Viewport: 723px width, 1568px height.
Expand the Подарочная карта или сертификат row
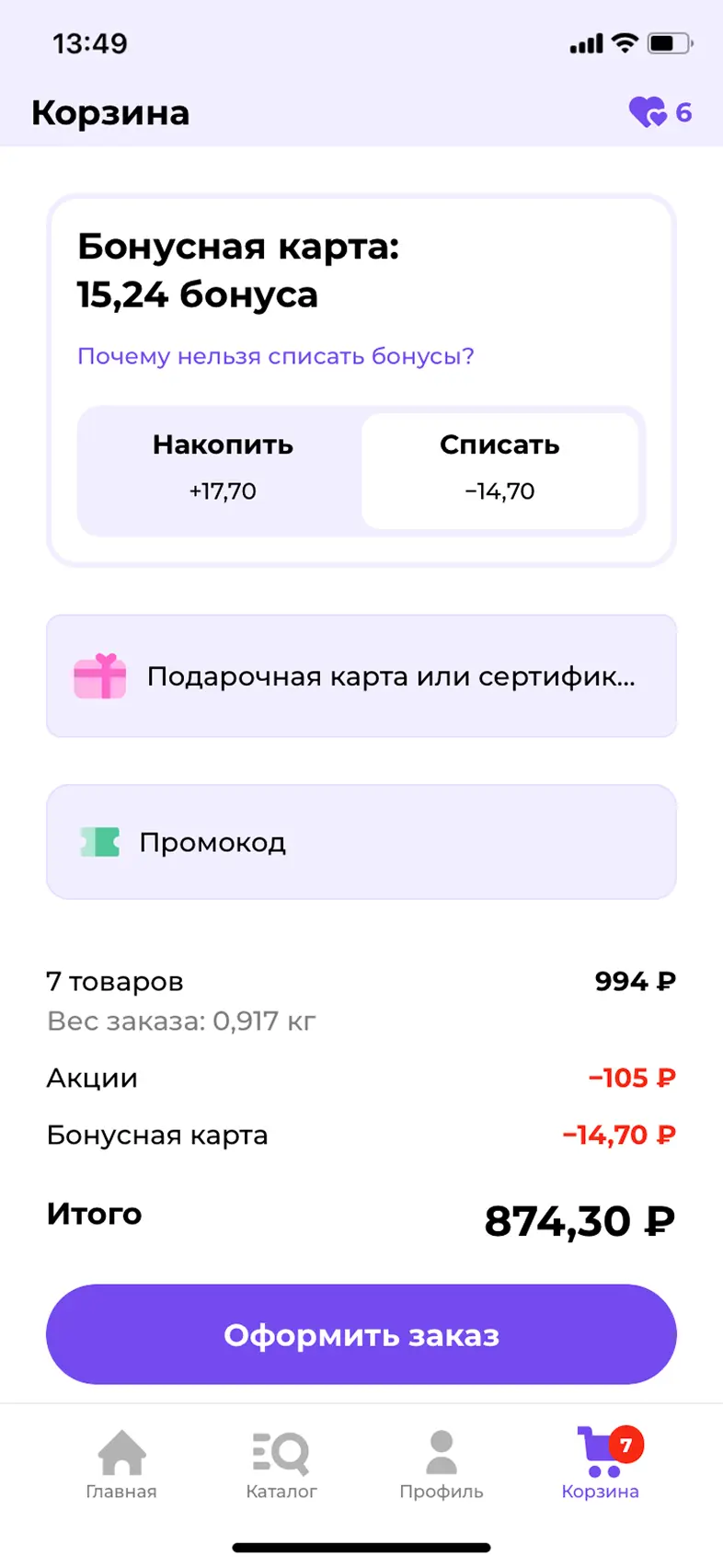(361, 676)
